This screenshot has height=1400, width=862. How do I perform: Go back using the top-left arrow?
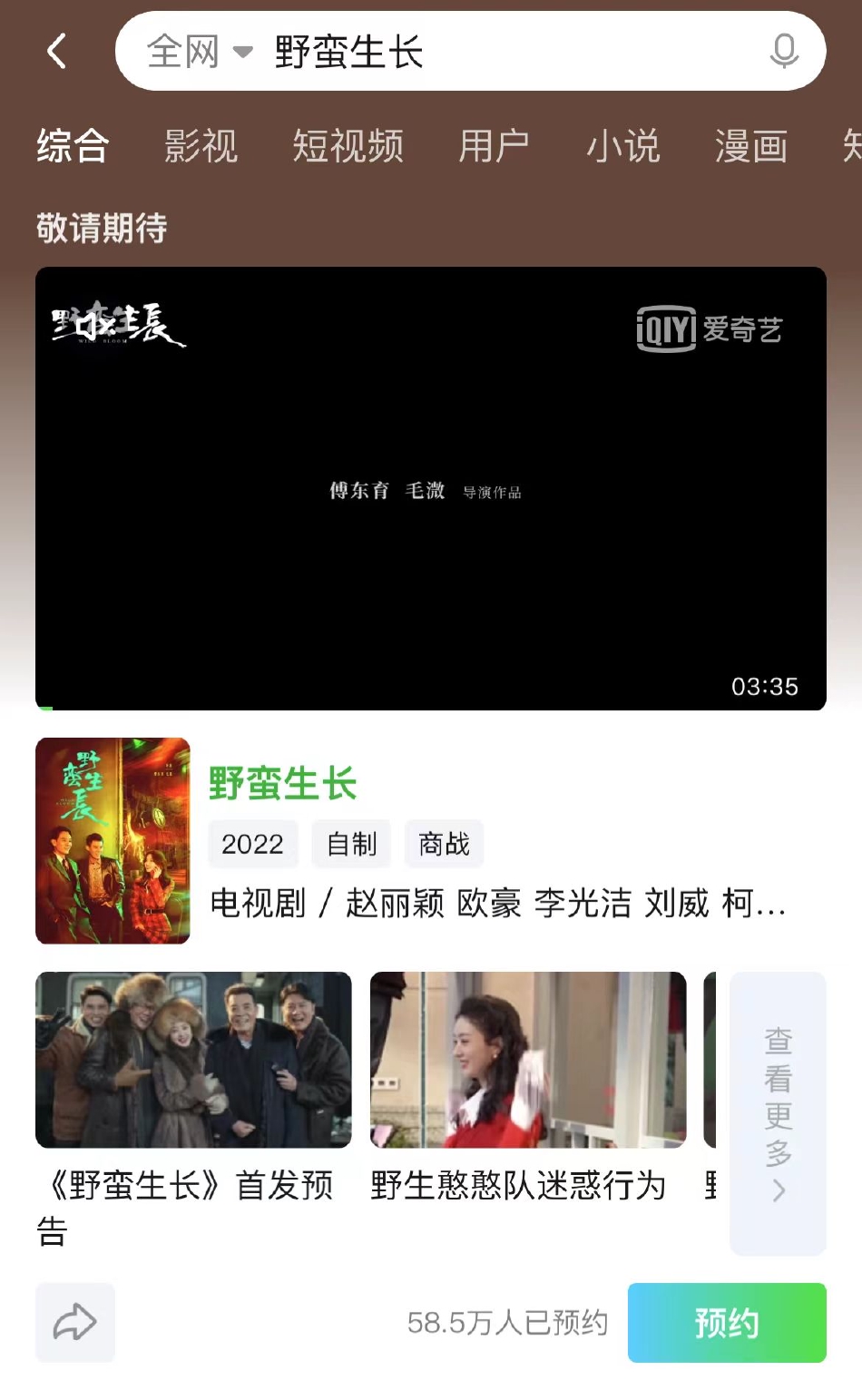[x=57, y=52]
